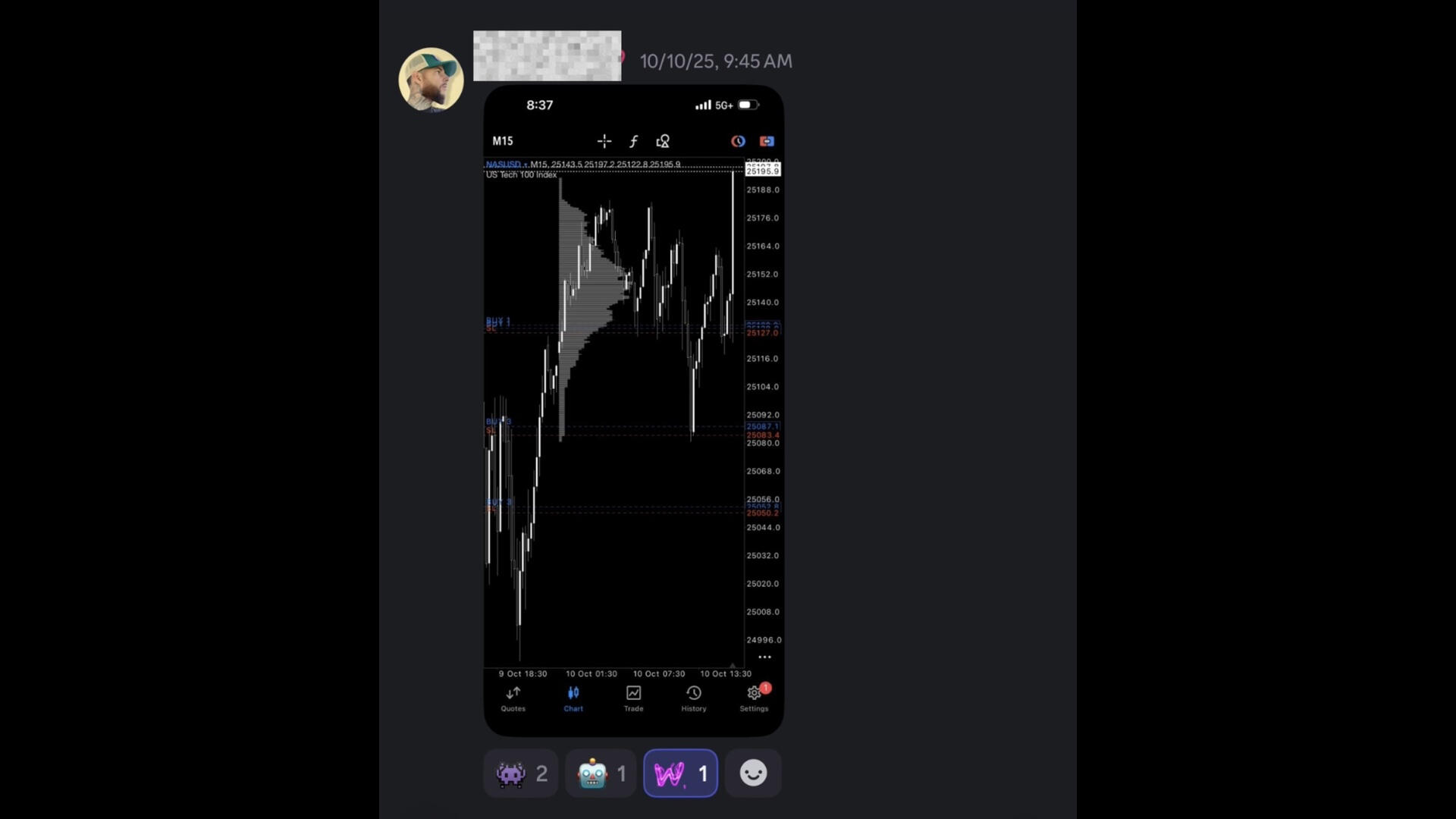React with the robot emoji
The image size is (1456, 819).
point(601,773)
